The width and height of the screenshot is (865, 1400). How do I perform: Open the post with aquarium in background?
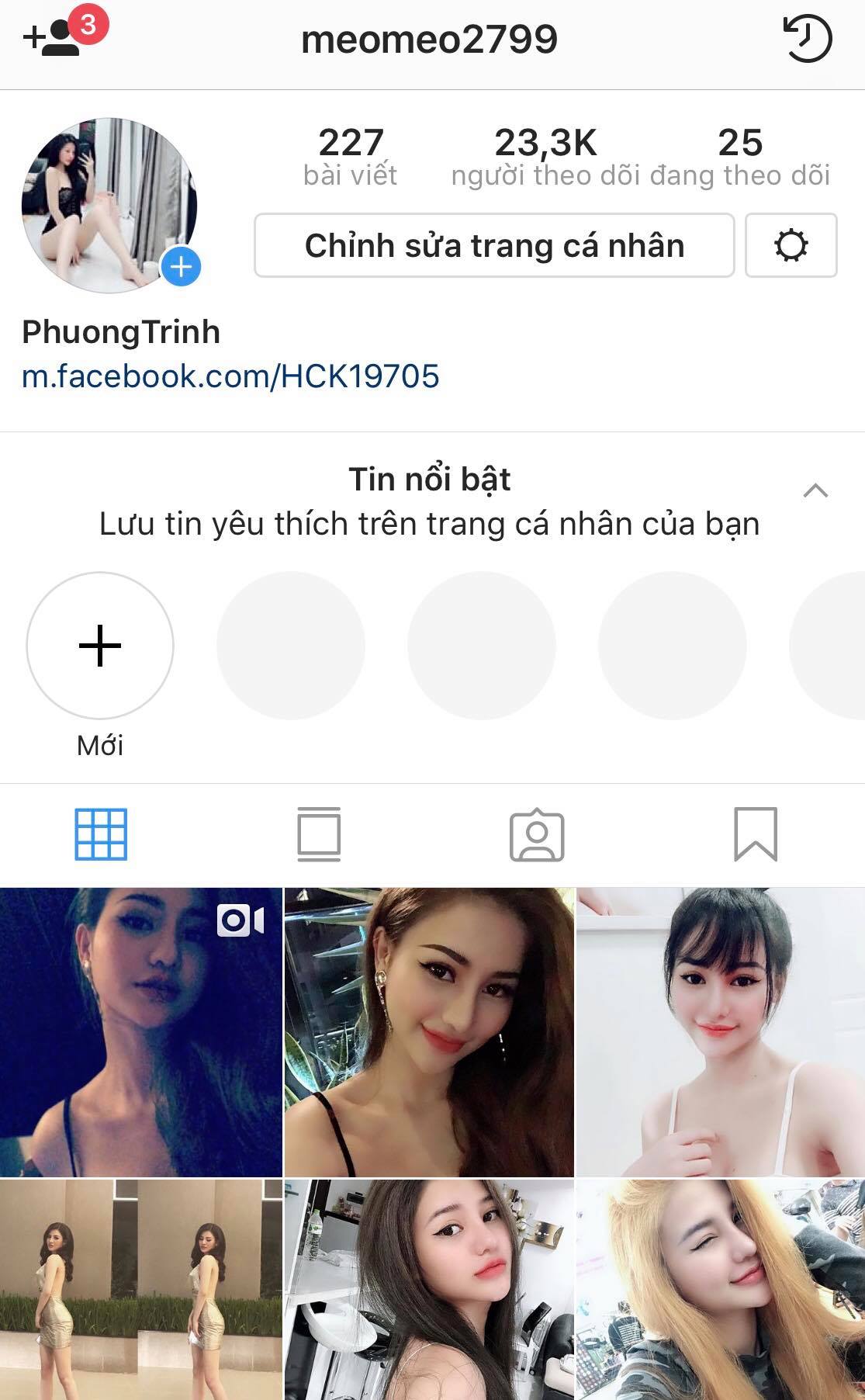(x=429, y=1032)
